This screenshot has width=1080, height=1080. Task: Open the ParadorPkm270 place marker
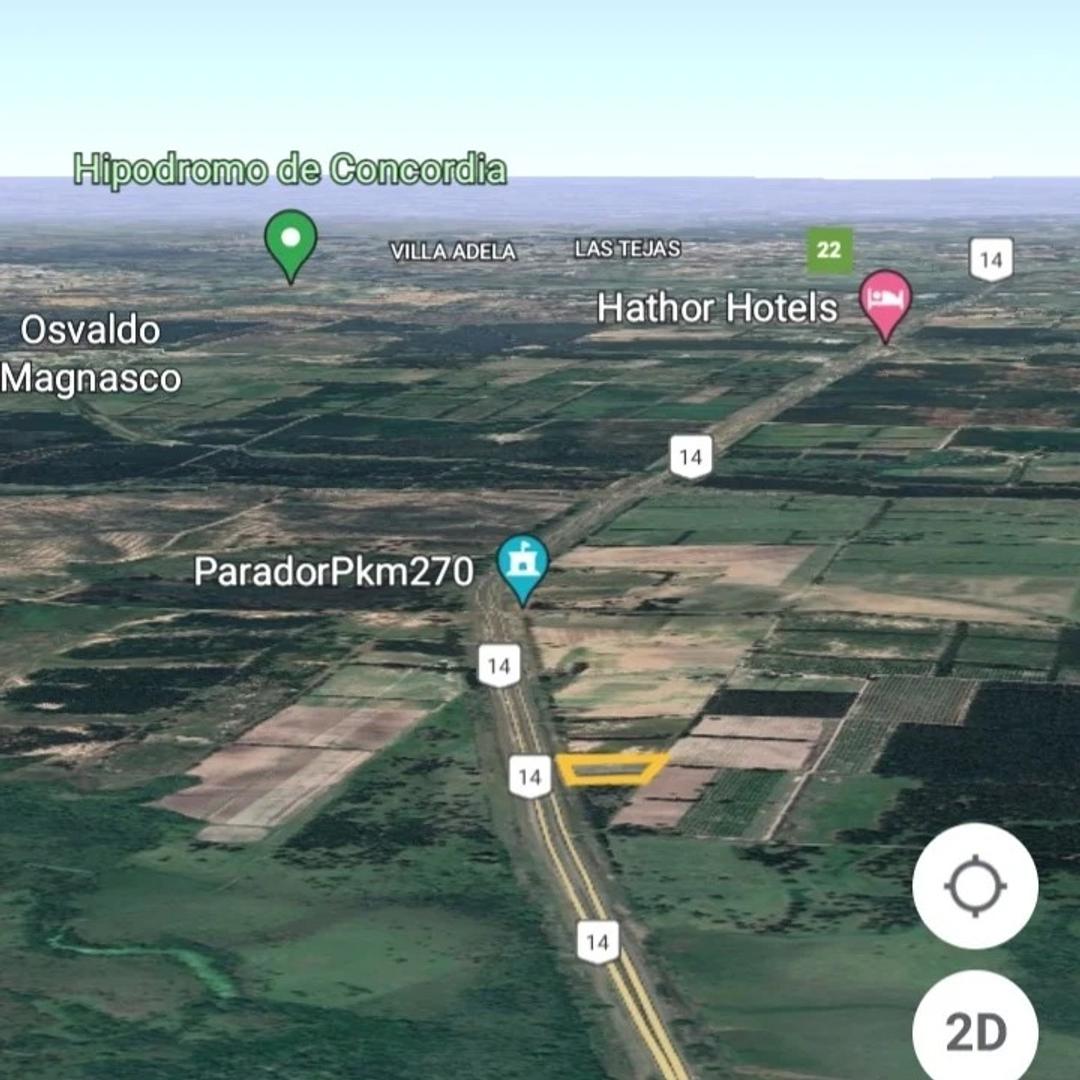pyautogui.click(x=523, y=566)
